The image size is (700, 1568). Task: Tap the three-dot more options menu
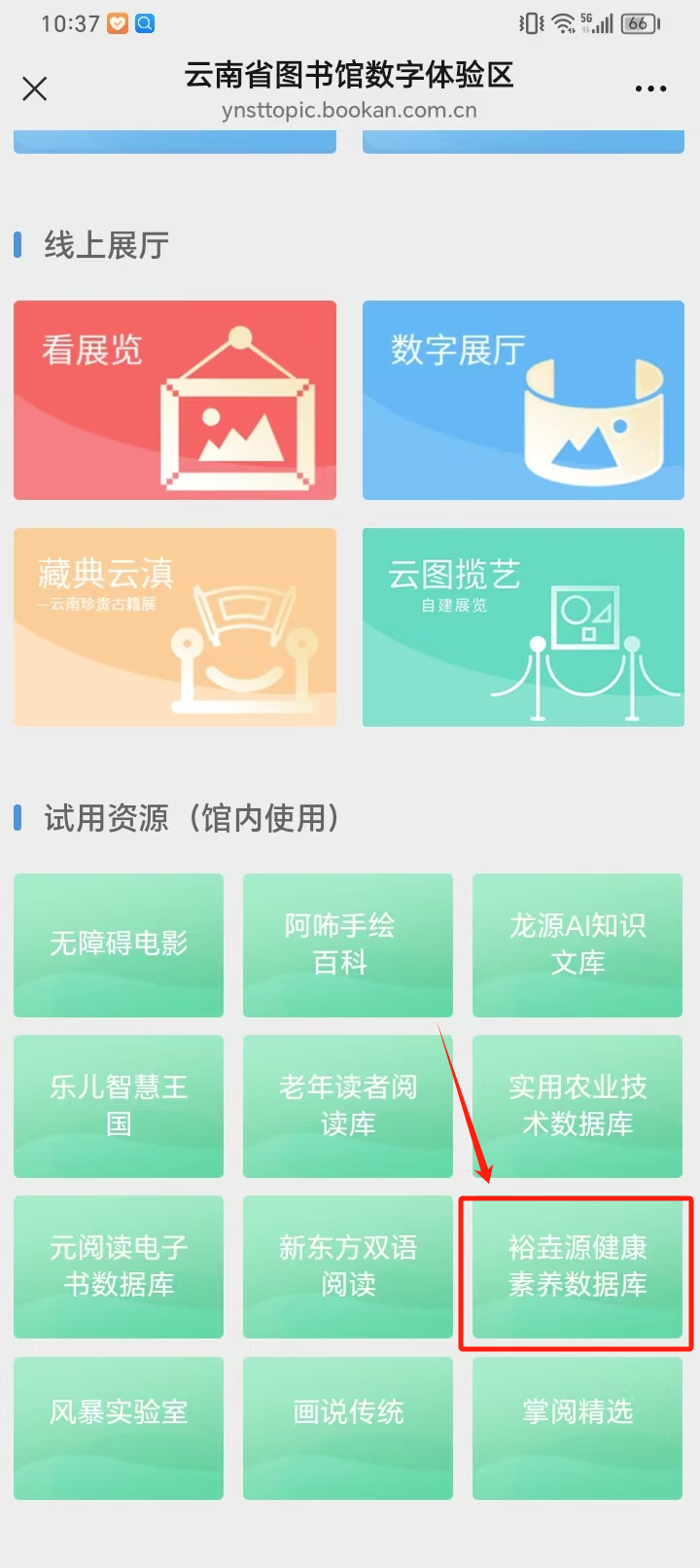[x=649, y=89]
